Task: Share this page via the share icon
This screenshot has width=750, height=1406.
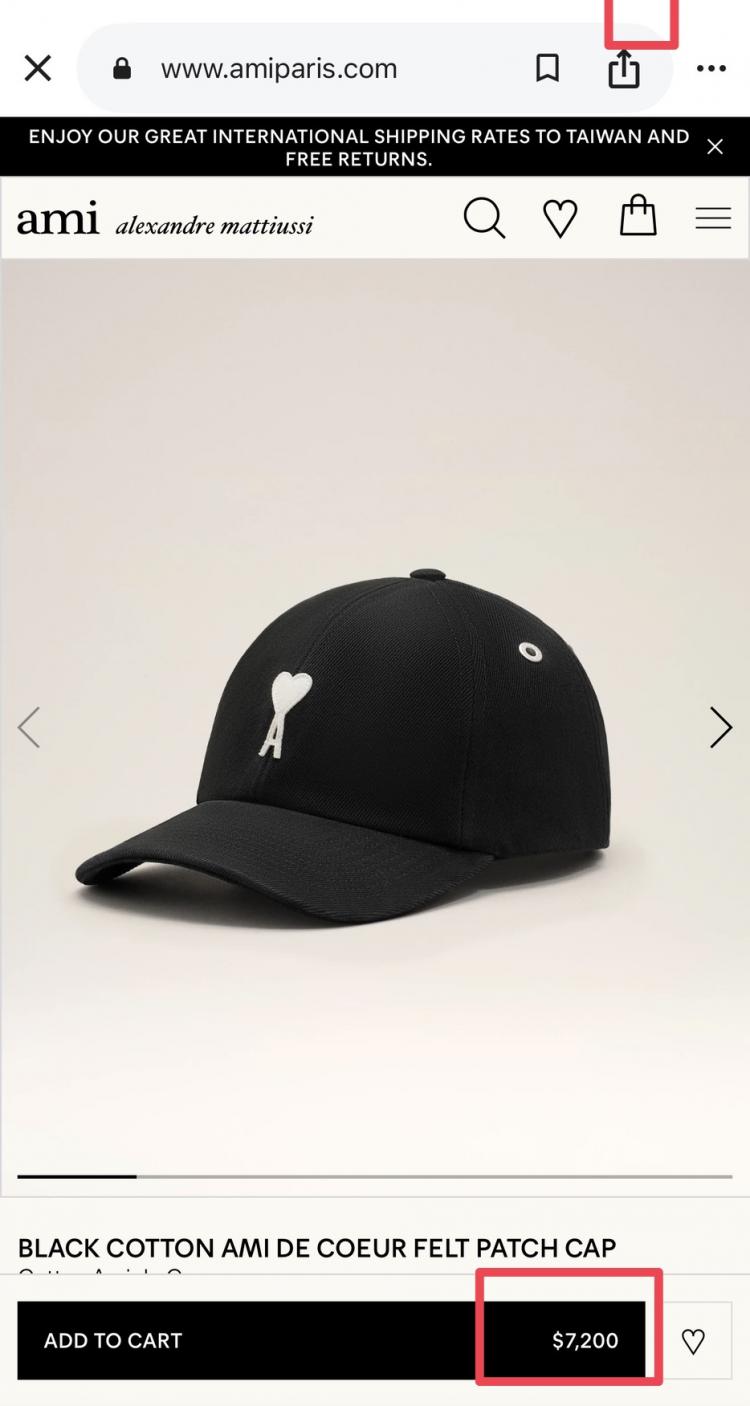Action: pyautogui.click(x=624, y=69)
